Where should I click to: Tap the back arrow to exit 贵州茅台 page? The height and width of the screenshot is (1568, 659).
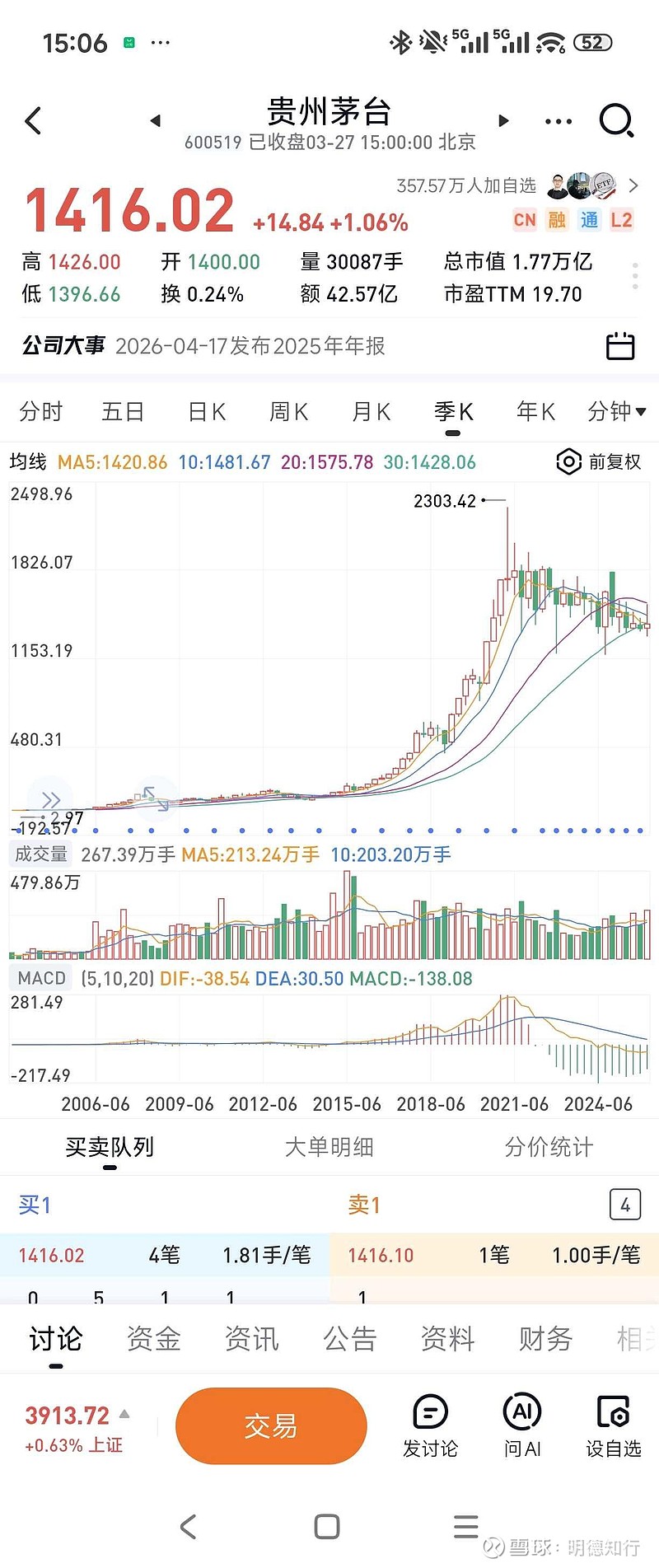33,120
